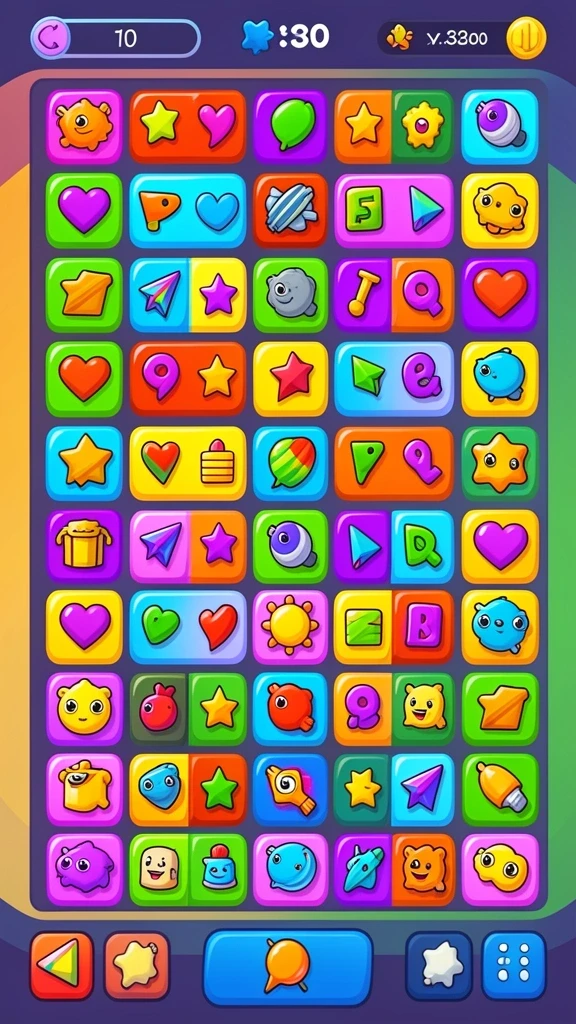576x1024 pixels.
Task: Select the purple blob monster tile
Action: 84,869
